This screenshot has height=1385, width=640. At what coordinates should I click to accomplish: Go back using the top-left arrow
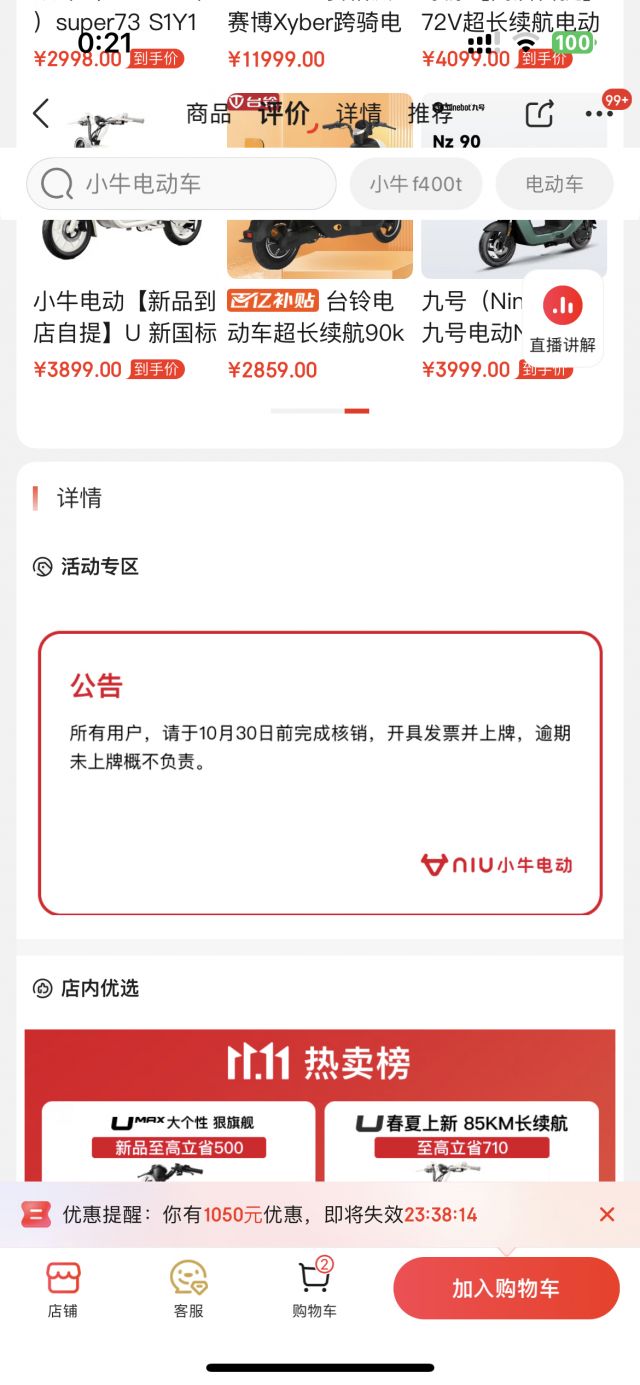[x=40, y=114]
